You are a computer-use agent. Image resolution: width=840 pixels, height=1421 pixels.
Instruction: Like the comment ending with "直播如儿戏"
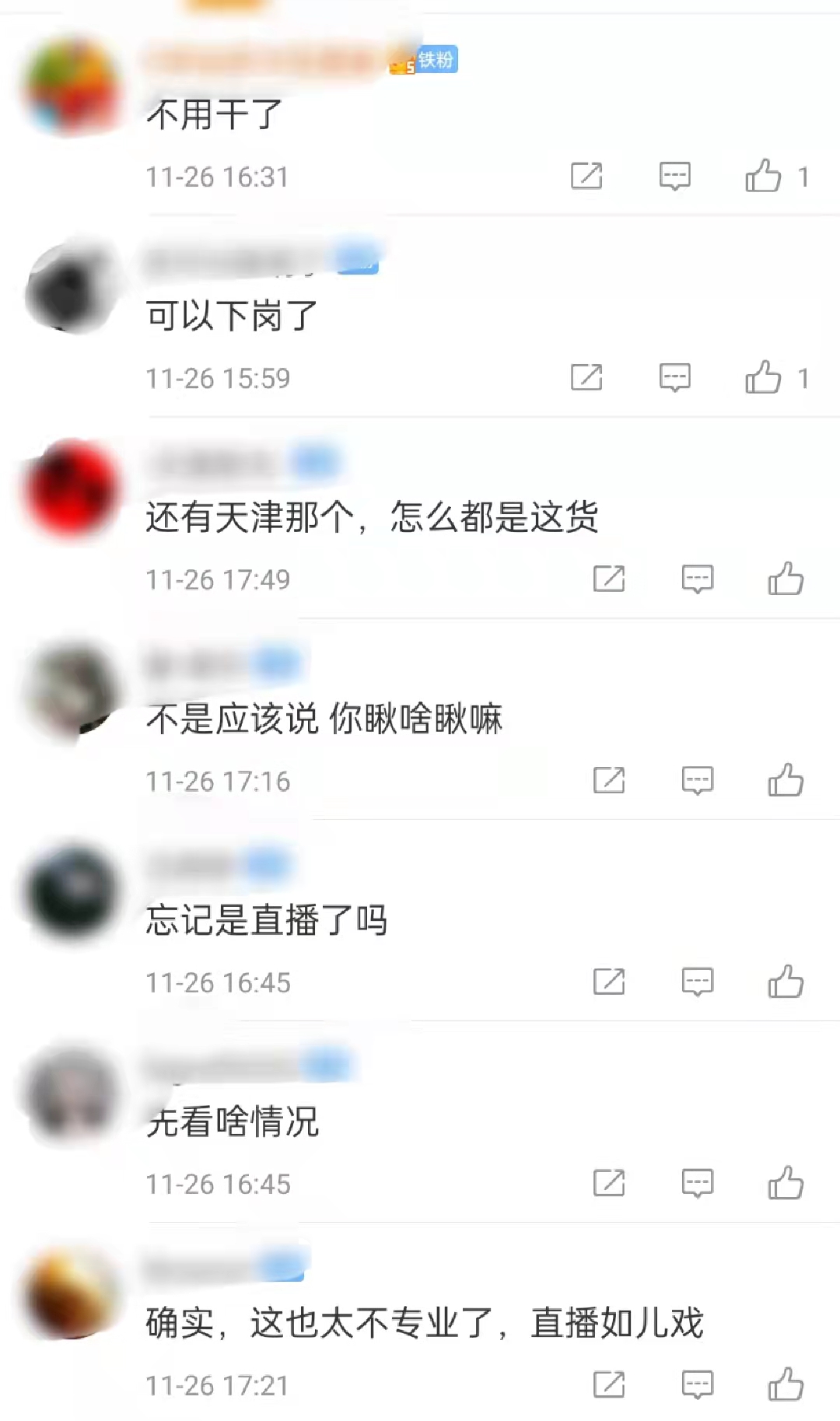click(x=786, y=1385)
